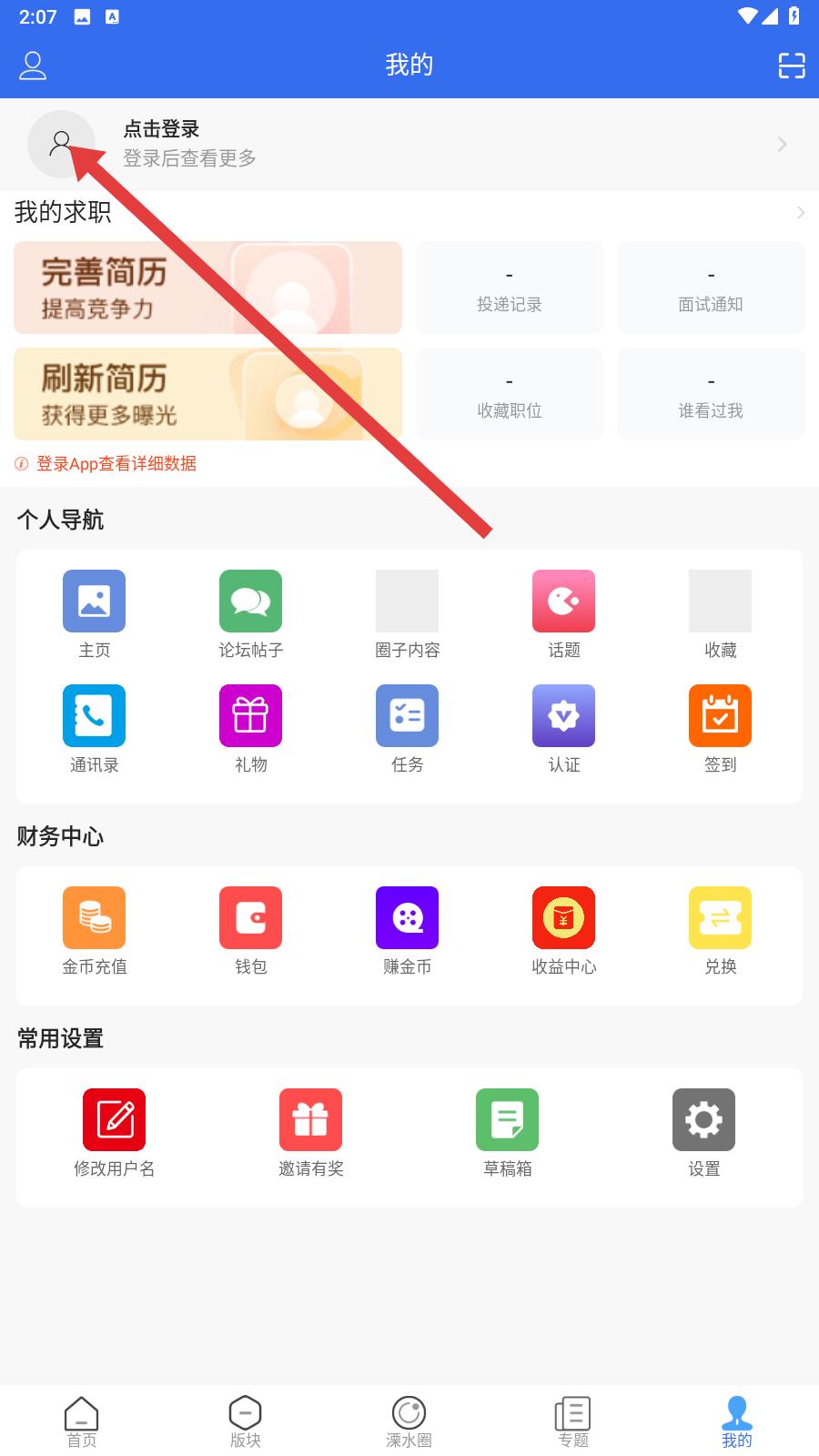This screenshot has width=819, height=1456.
Task: Open 面试通知 interview notices
Action: pyautogui.click(x=711, y=288)
